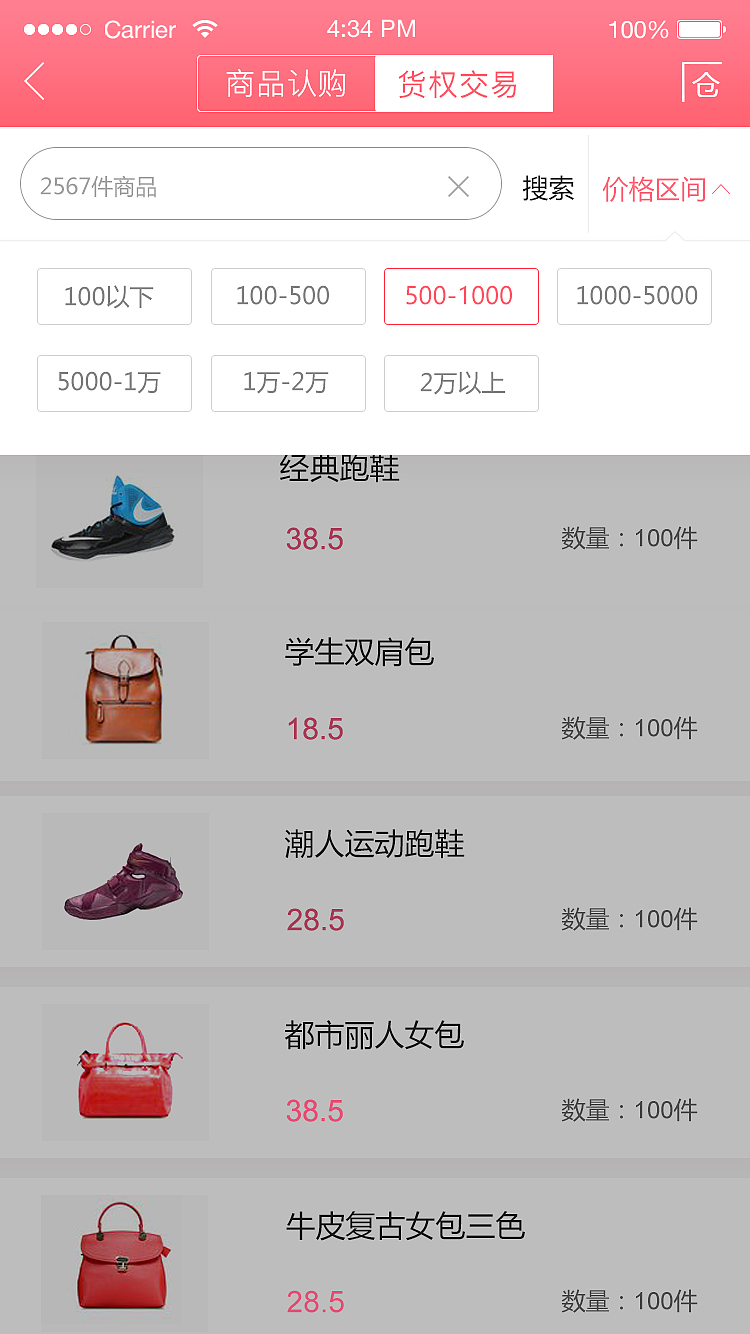Select the 100以下 price filter
Image resolution: width=750 pixels, height=1334 pixels.
[113, 296]
